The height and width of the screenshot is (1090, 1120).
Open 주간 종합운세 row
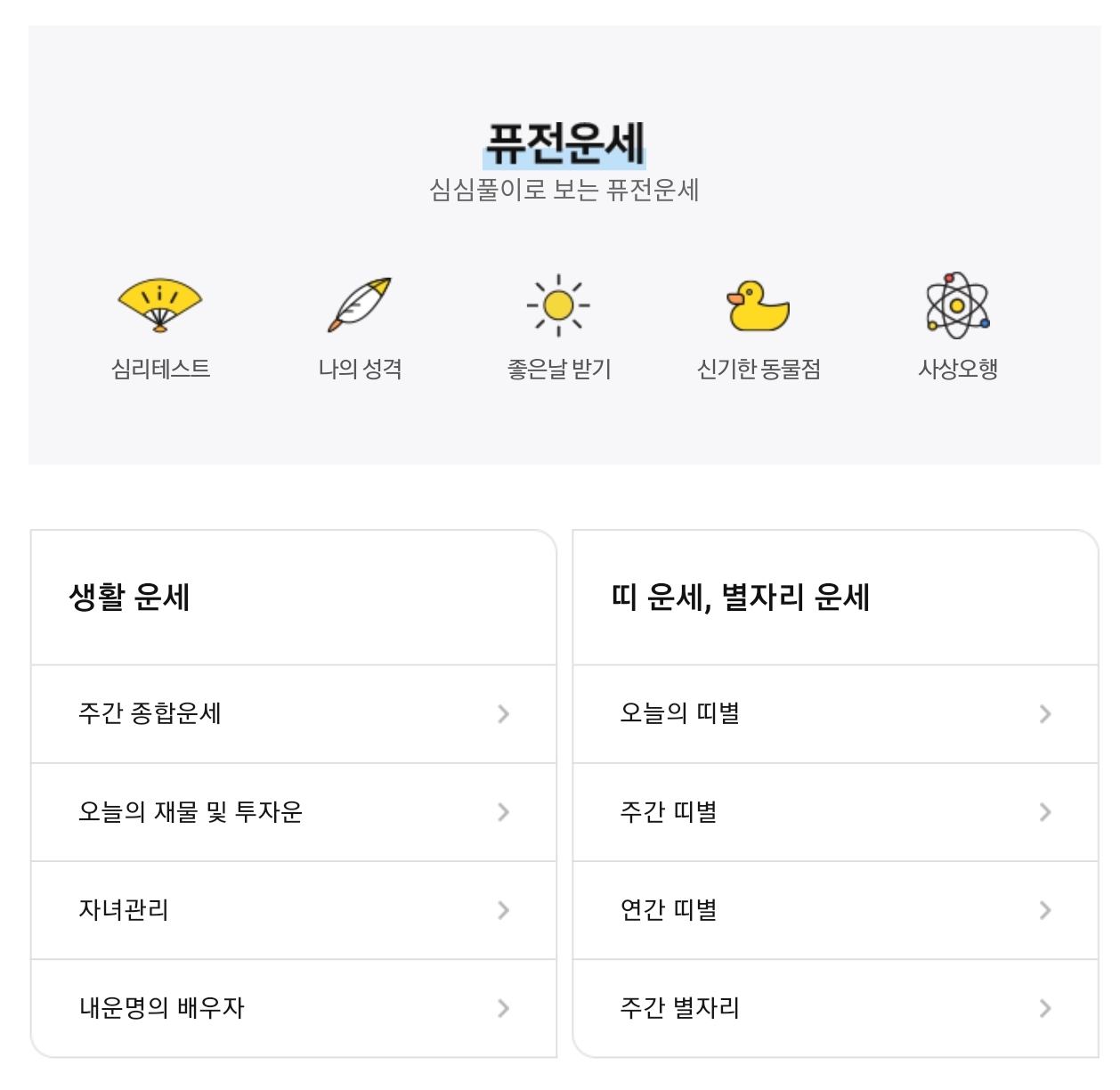coord(294,714)
